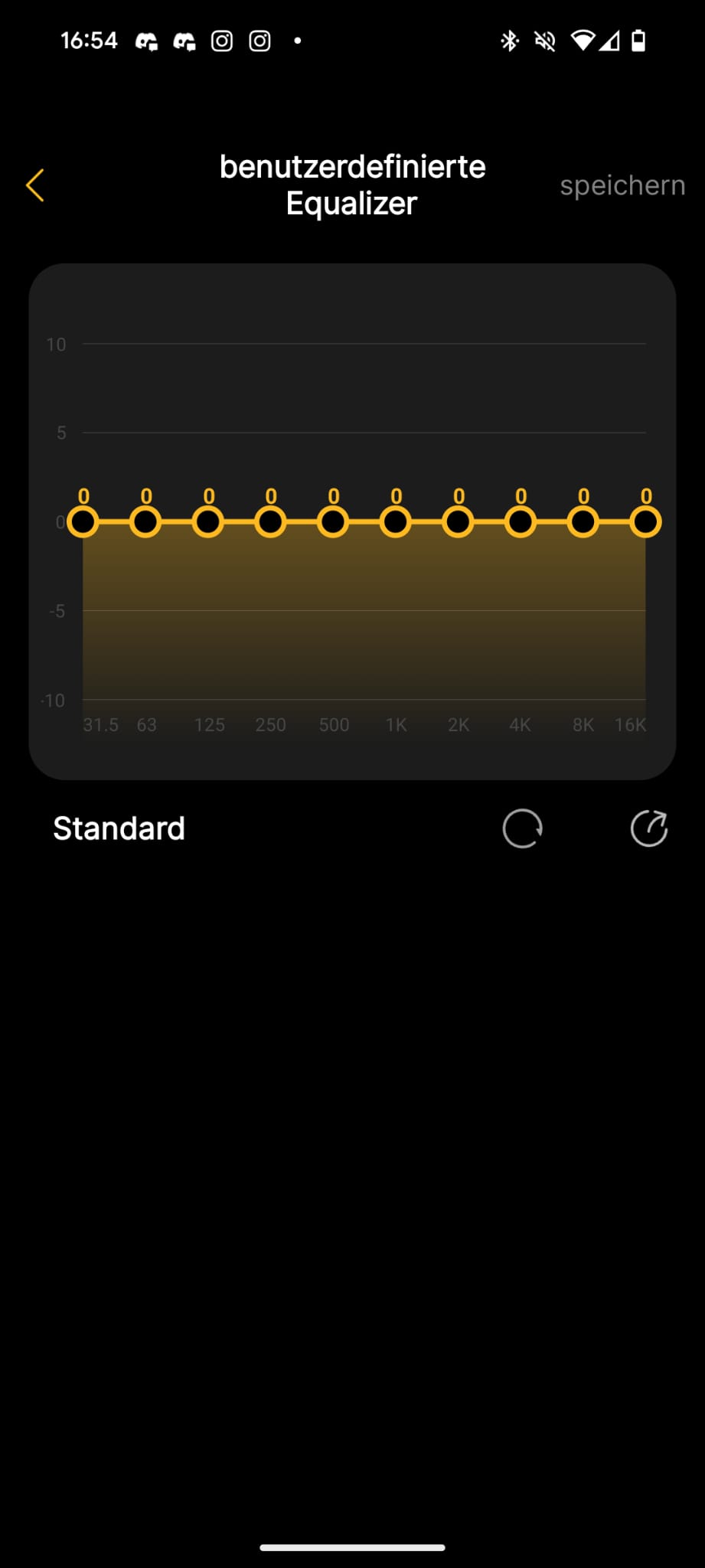Select the 31.5 Hz band handle
The height and width of the screenshot is (1568, 705).
click(83, 522)
